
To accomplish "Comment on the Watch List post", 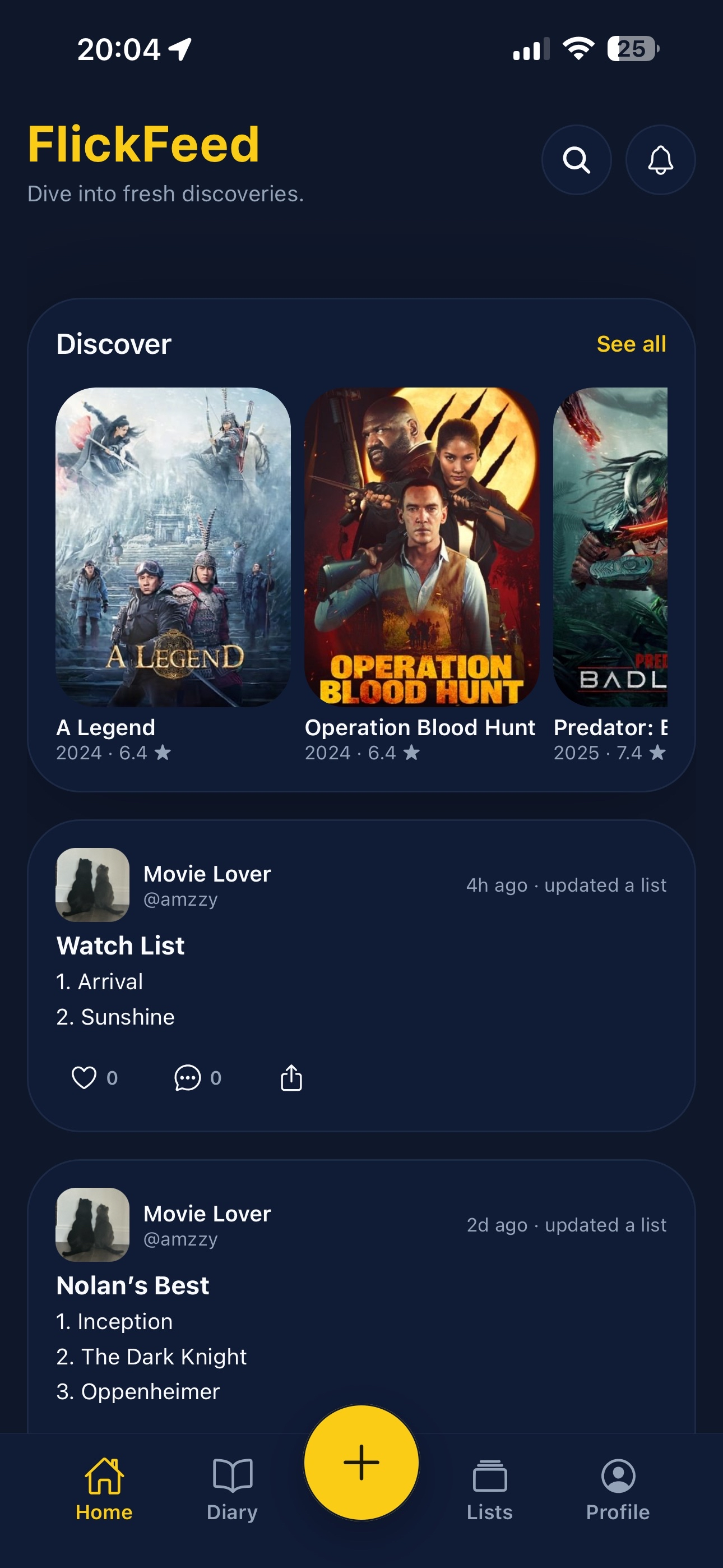I will pos(187,1077).
